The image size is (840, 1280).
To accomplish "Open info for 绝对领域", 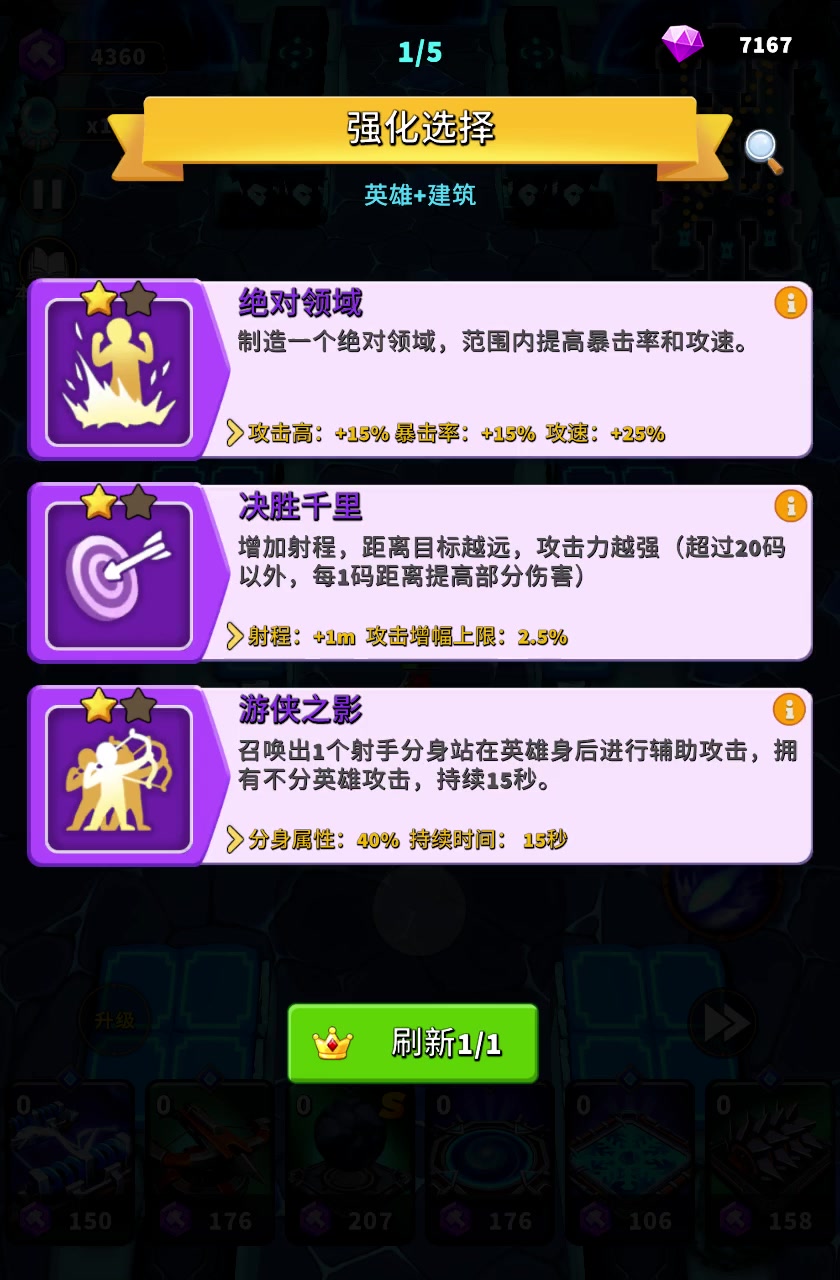I will 790,303.
